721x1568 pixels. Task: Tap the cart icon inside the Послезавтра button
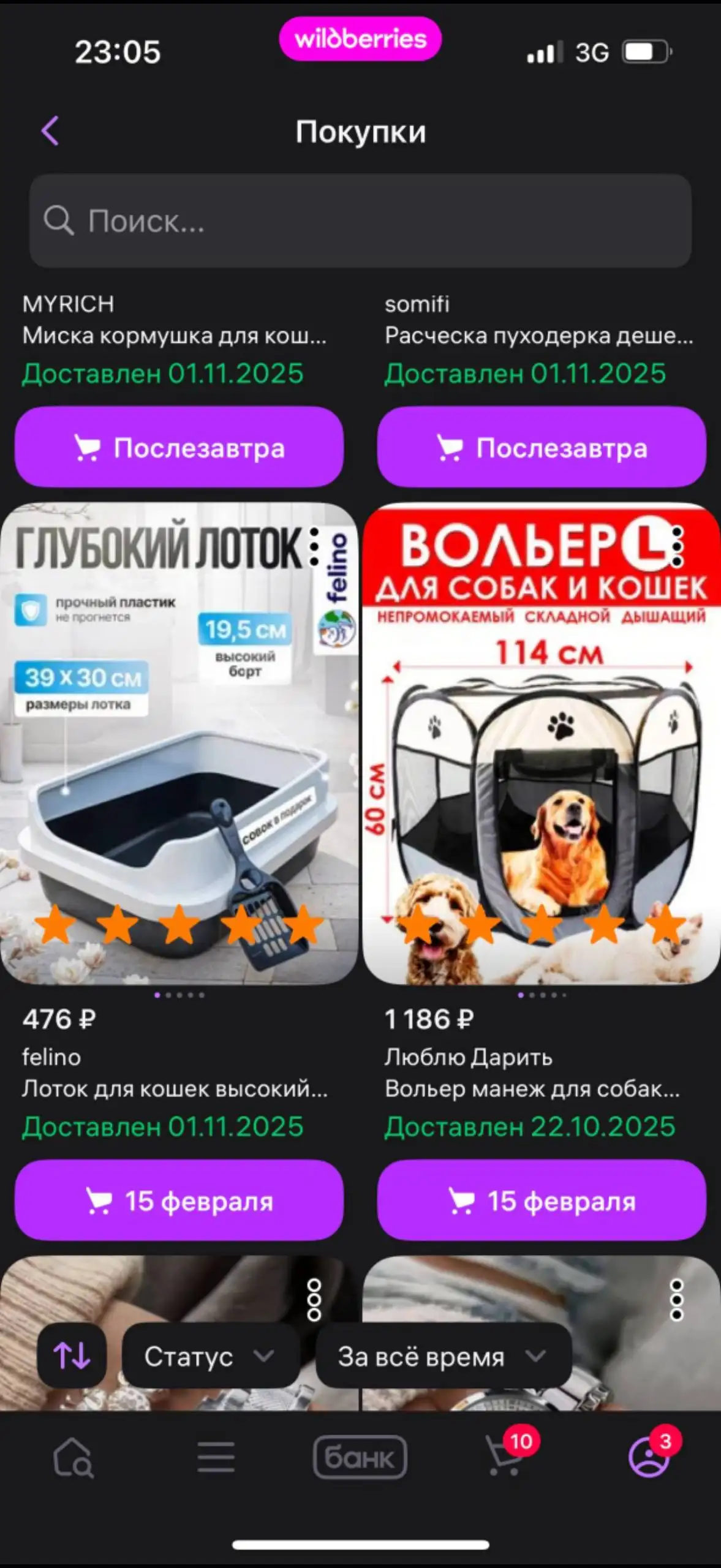tap(88, 448)
